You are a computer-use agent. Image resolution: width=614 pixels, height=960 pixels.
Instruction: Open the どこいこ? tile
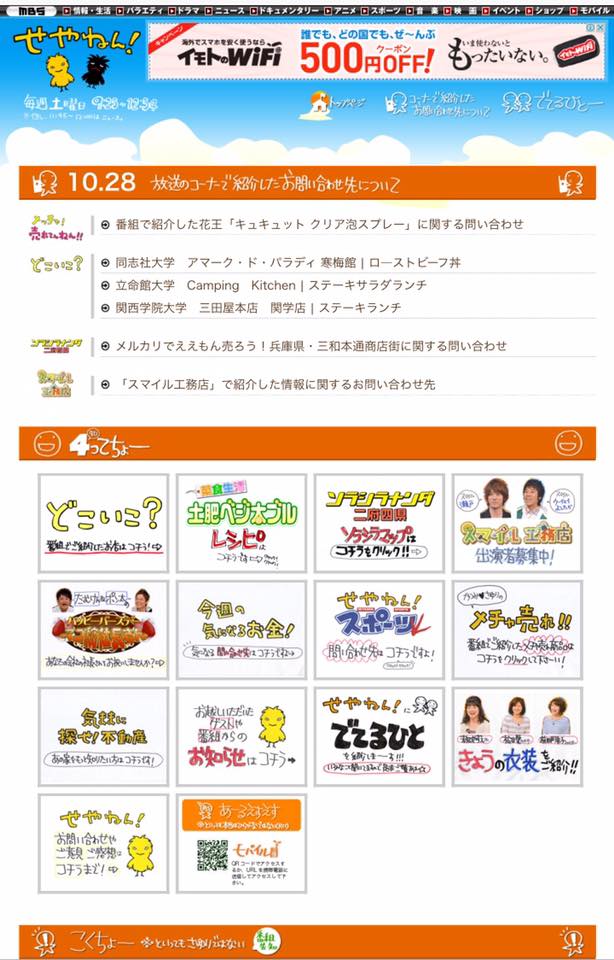point(103,523)
